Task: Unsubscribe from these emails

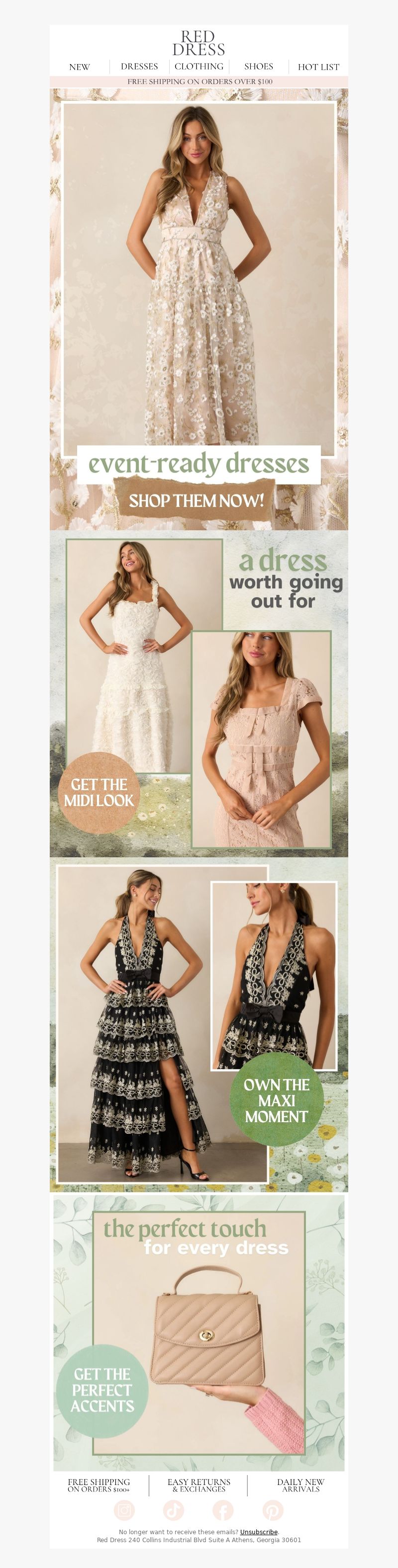Action: [x=258, y=1532]
